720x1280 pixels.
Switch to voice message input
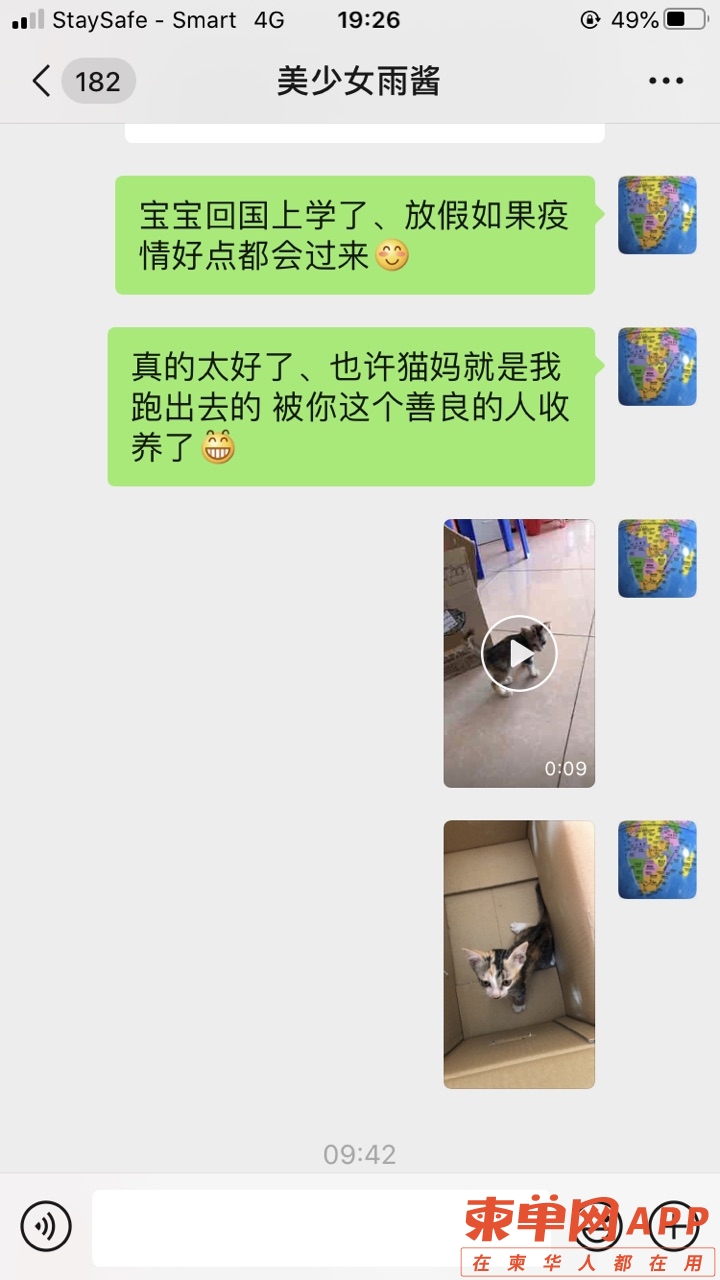[x=46, y=1226]
